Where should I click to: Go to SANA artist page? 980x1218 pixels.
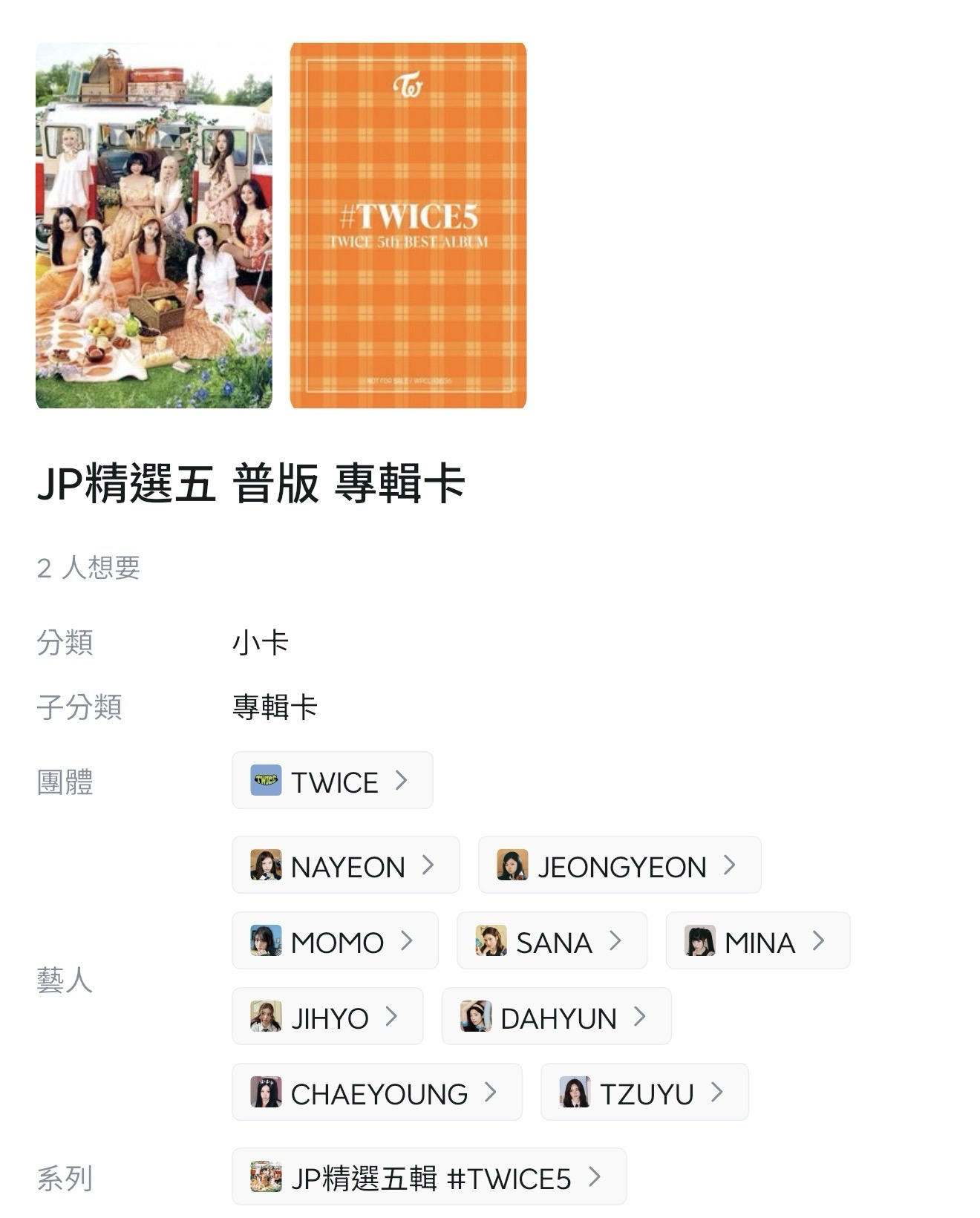click(552, 941)
